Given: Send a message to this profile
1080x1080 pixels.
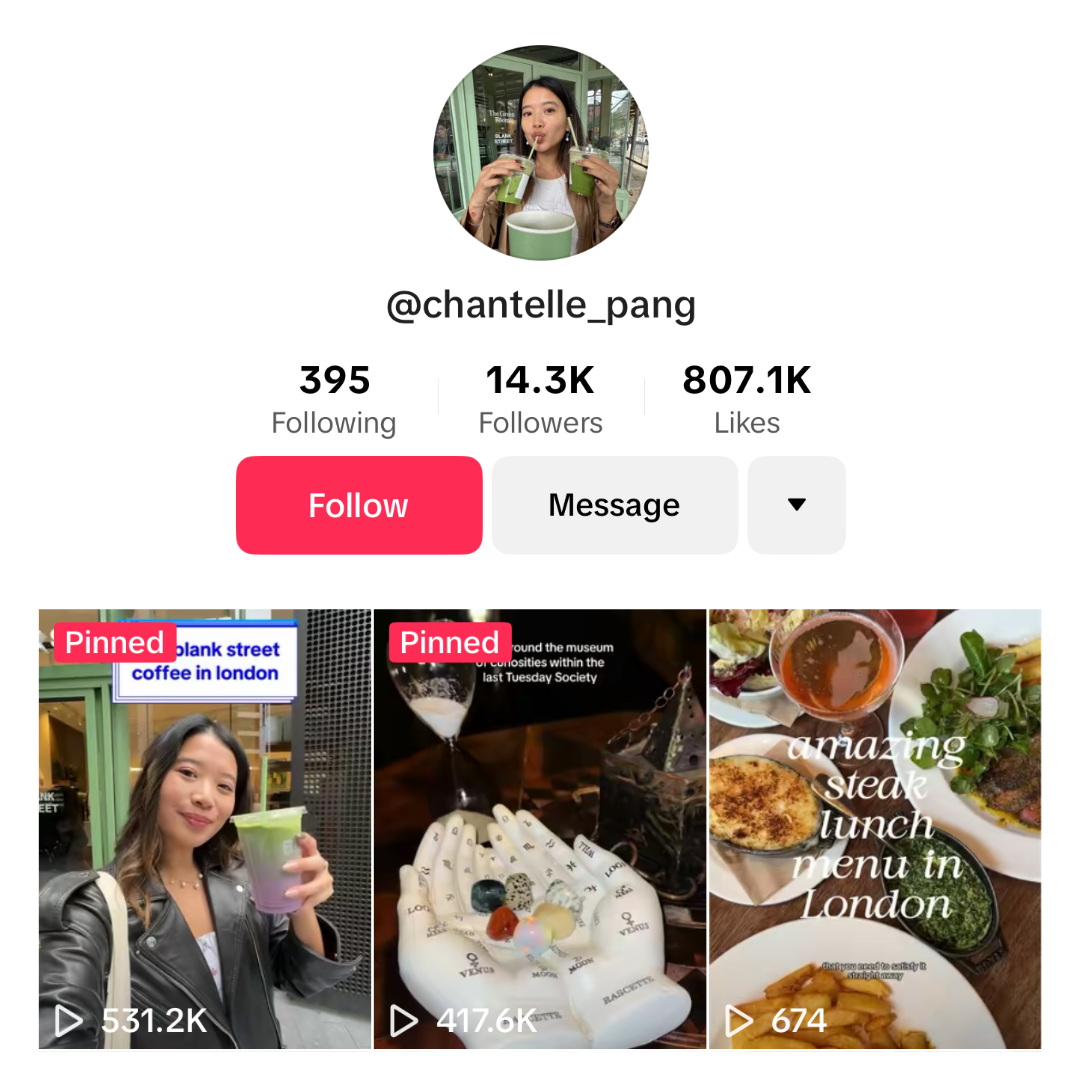Looking at the screenshot, I should coord(614,505).
